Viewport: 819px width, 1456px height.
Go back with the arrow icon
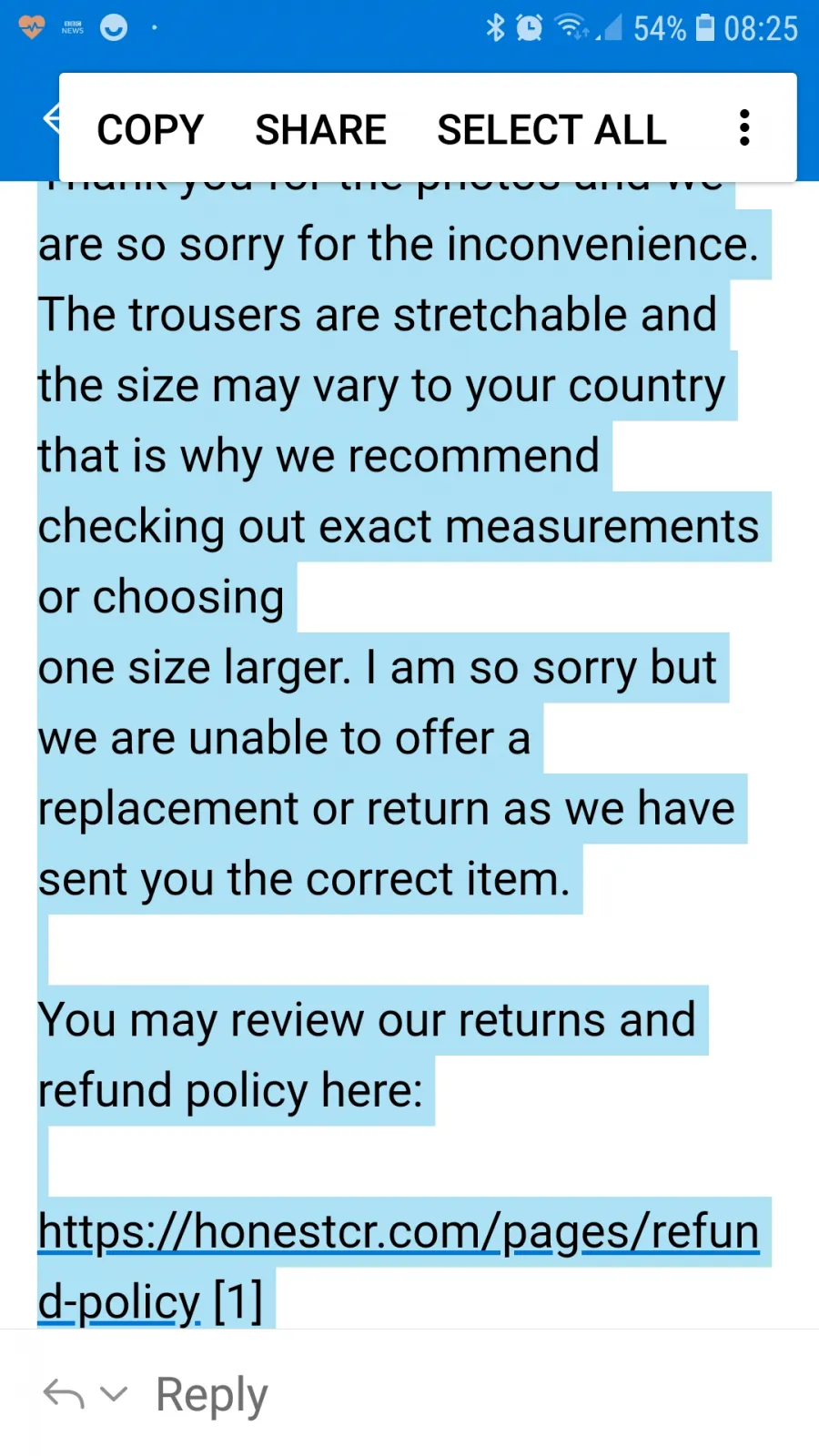click(x=52, y=118)
